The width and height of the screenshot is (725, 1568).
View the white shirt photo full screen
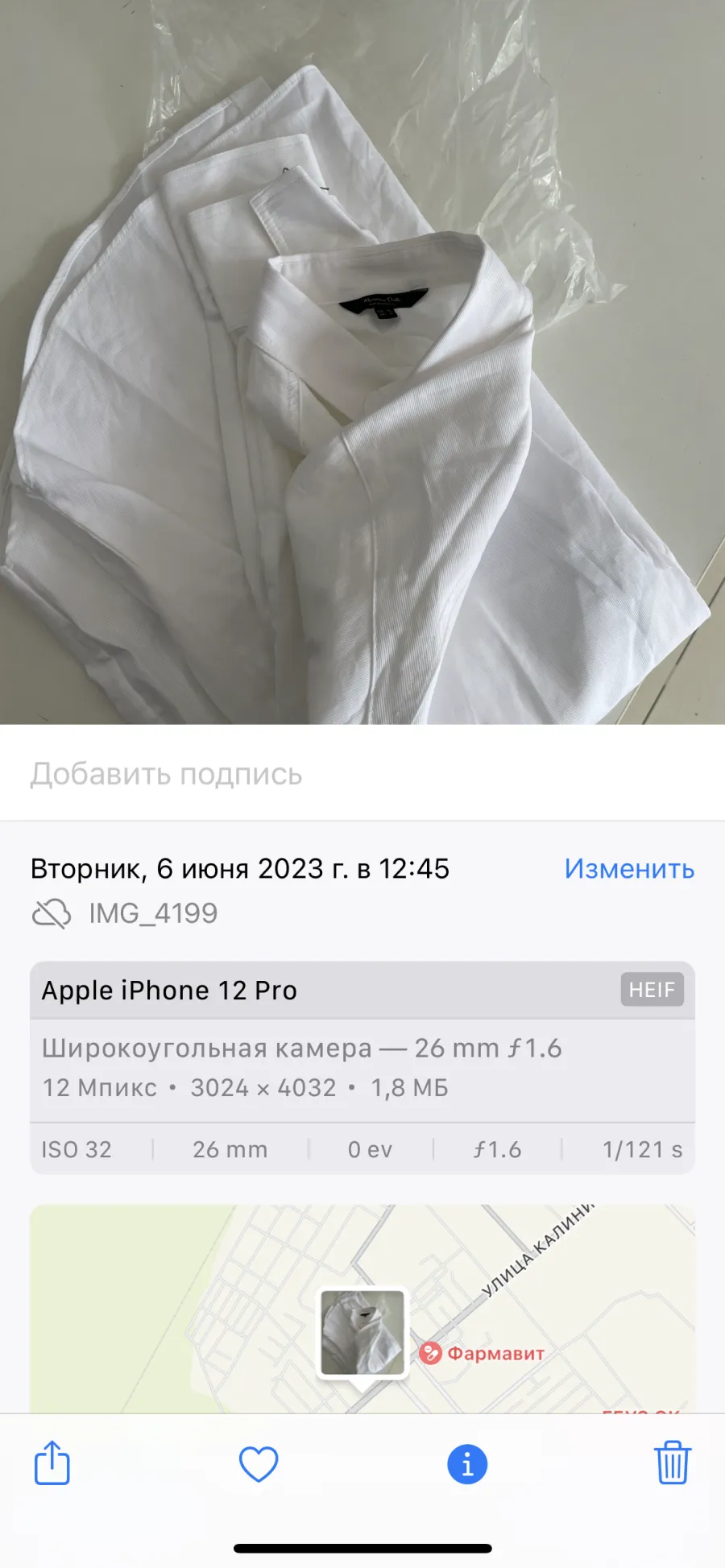pos(362,362)
